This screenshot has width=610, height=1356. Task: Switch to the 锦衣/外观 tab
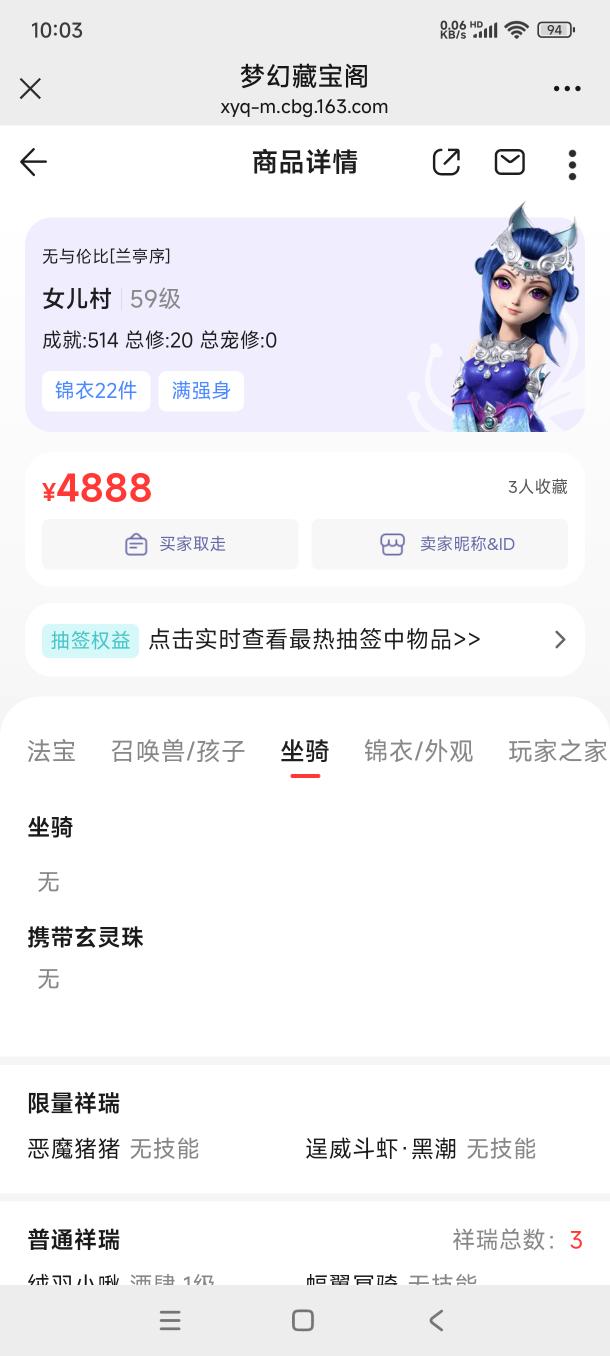[419, 751]
